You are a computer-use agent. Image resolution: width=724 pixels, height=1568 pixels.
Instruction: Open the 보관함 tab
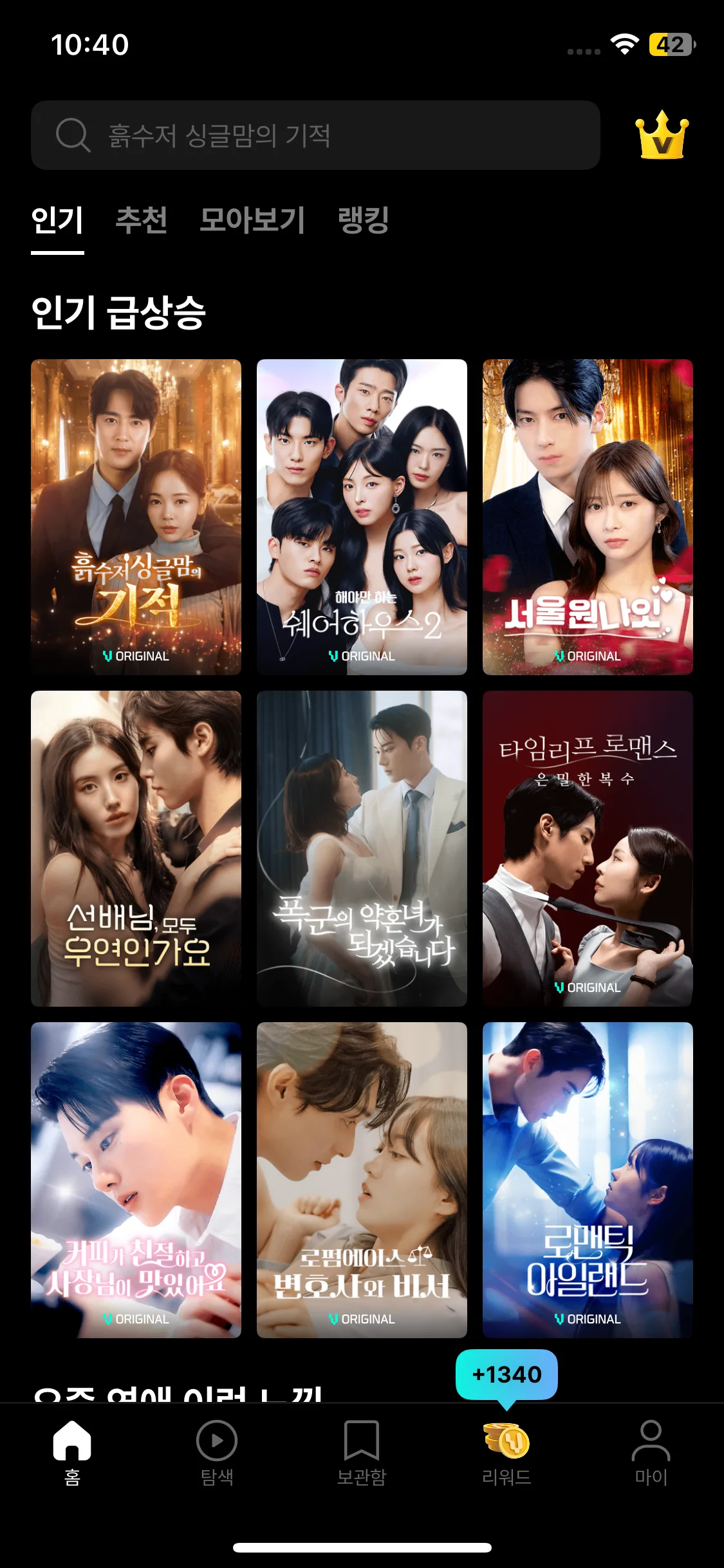tap(362, 1452)
